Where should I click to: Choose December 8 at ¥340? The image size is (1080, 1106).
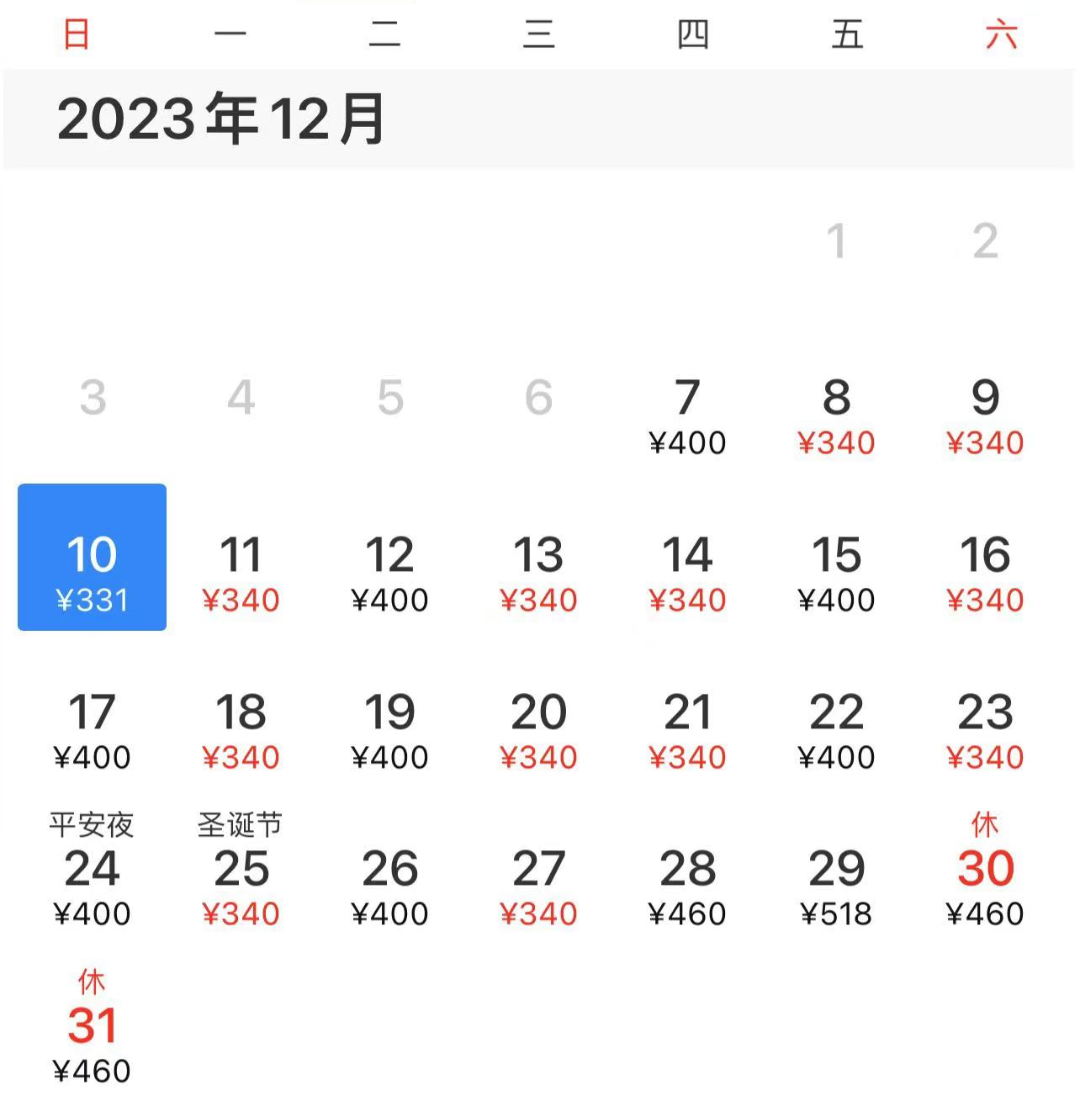click(836, 415)
